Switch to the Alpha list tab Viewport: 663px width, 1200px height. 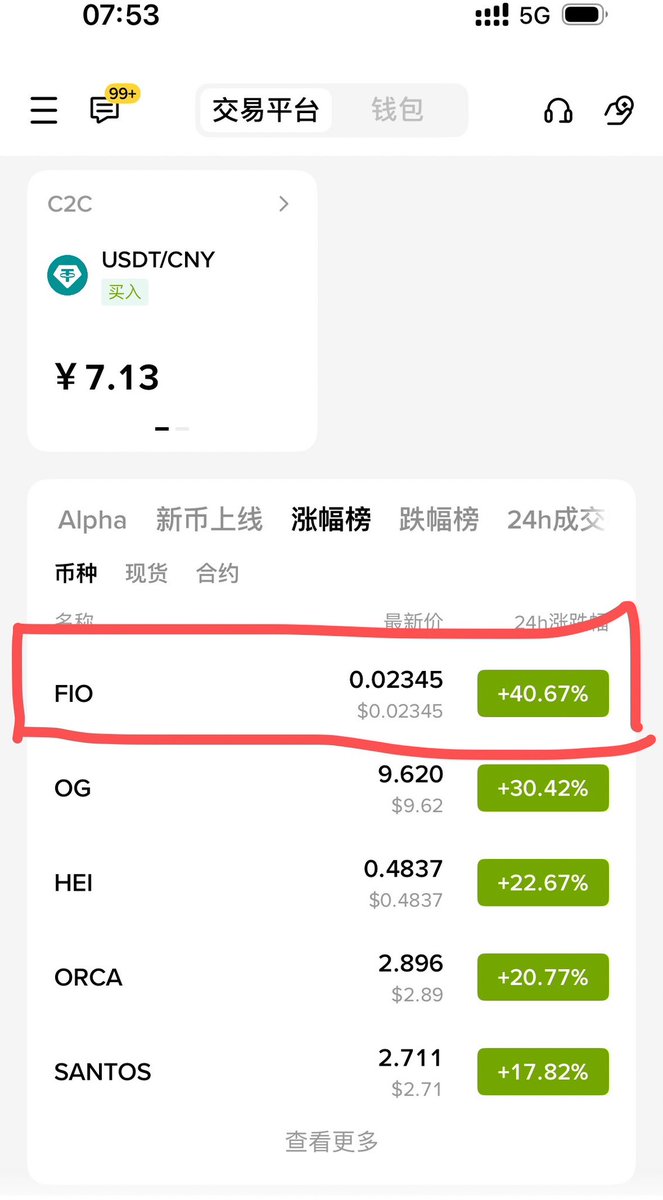[92, 520]
